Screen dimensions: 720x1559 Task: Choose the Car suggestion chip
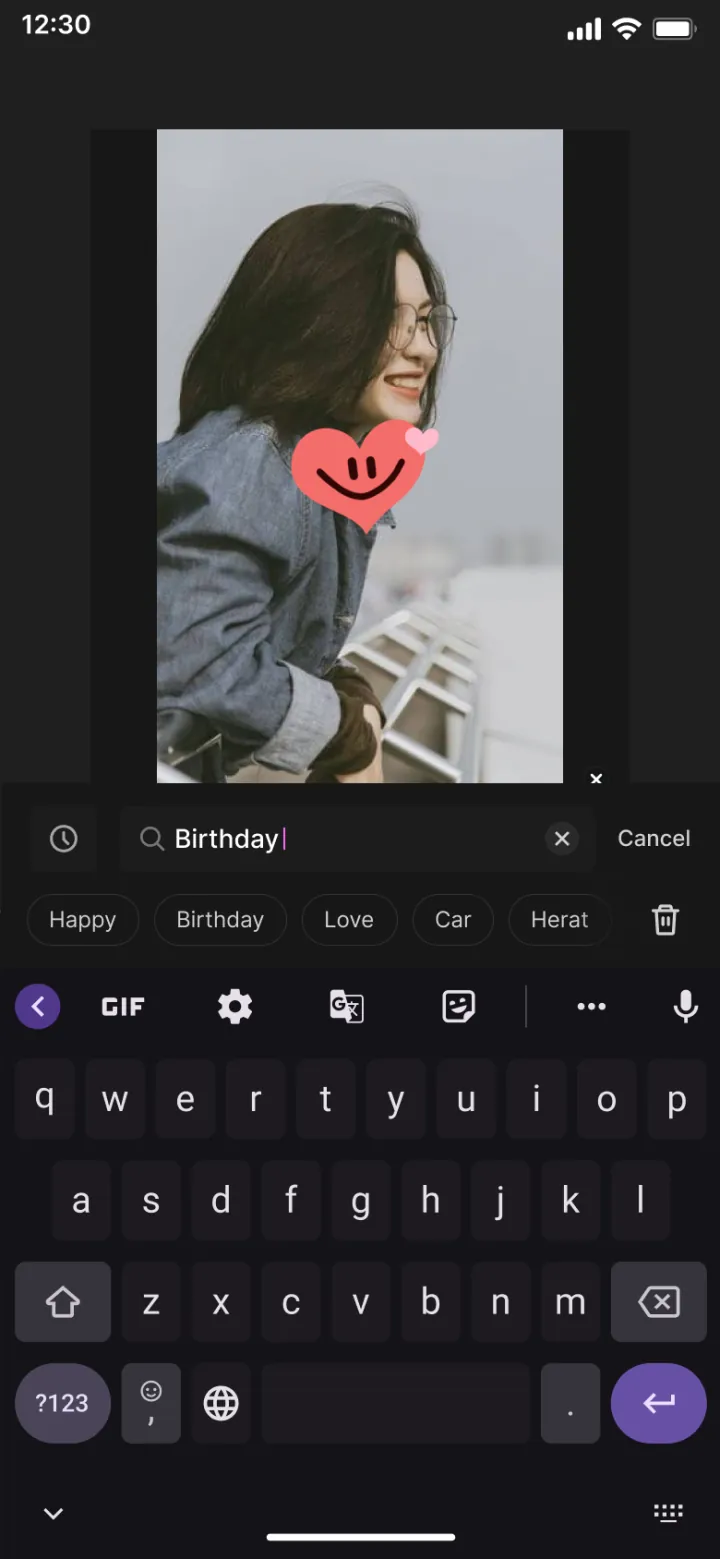click(x=453, y=920)
